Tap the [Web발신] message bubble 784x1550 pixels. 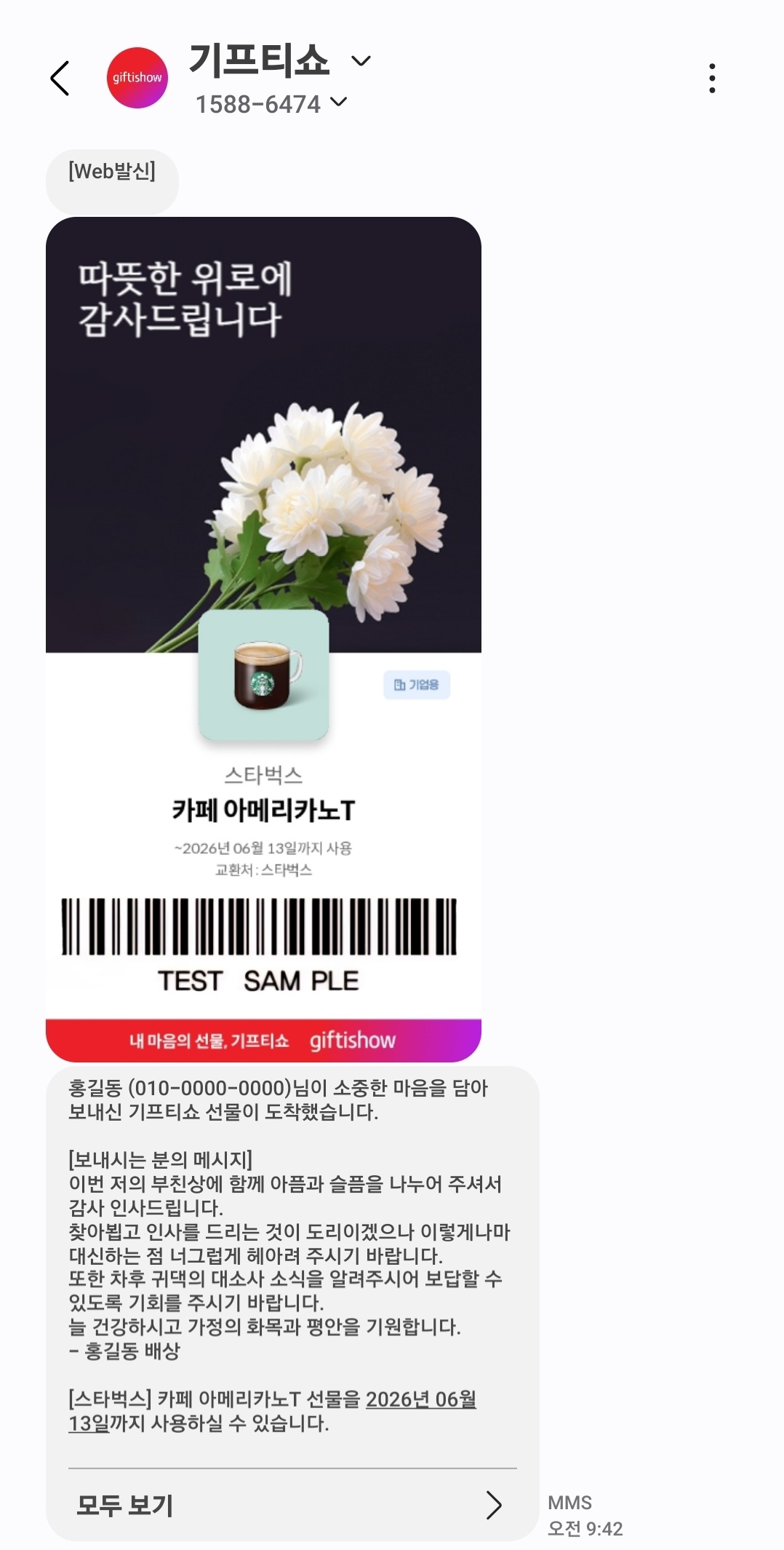[112, 173]
